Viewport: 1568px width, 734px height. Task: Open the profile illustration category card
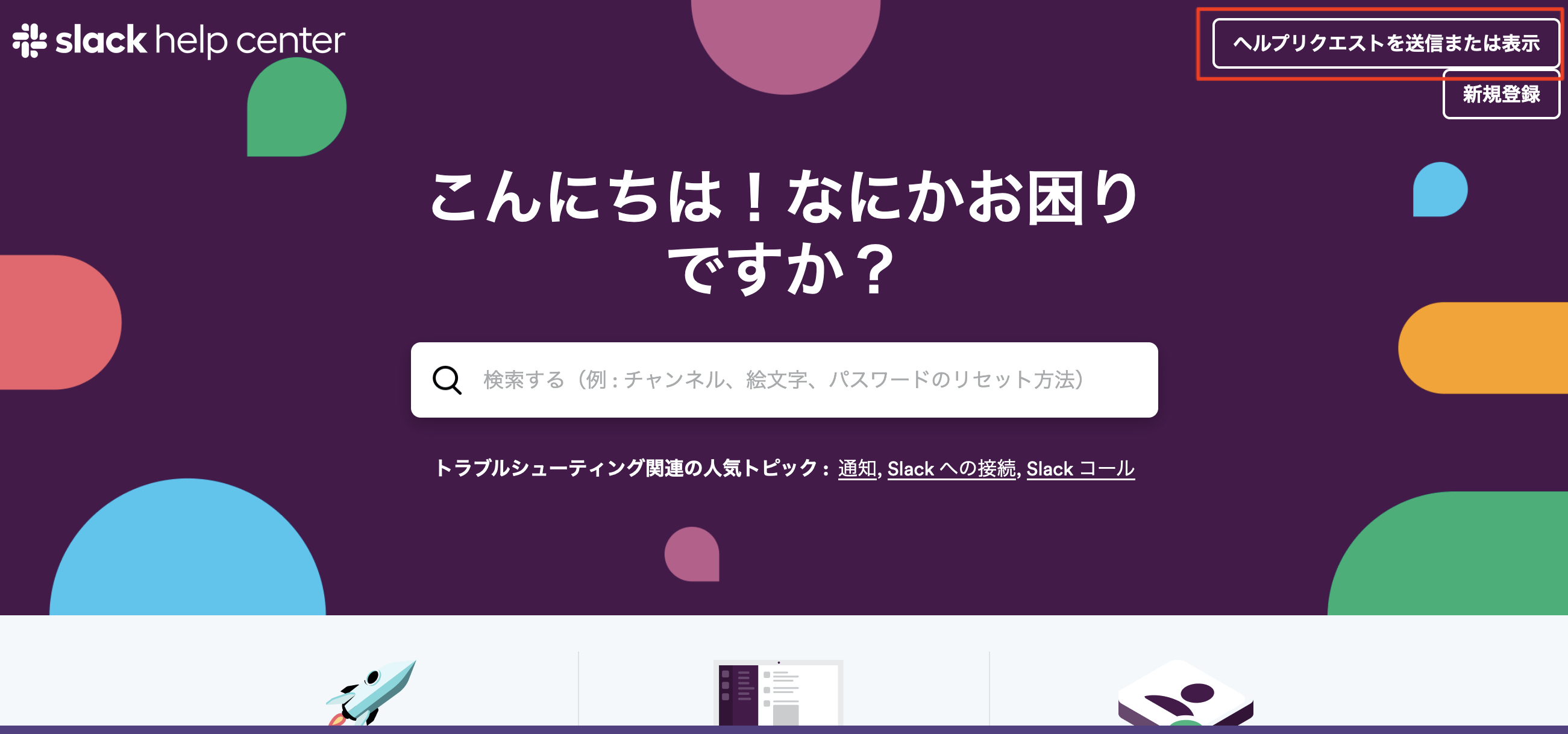(x=1185, y=694)
